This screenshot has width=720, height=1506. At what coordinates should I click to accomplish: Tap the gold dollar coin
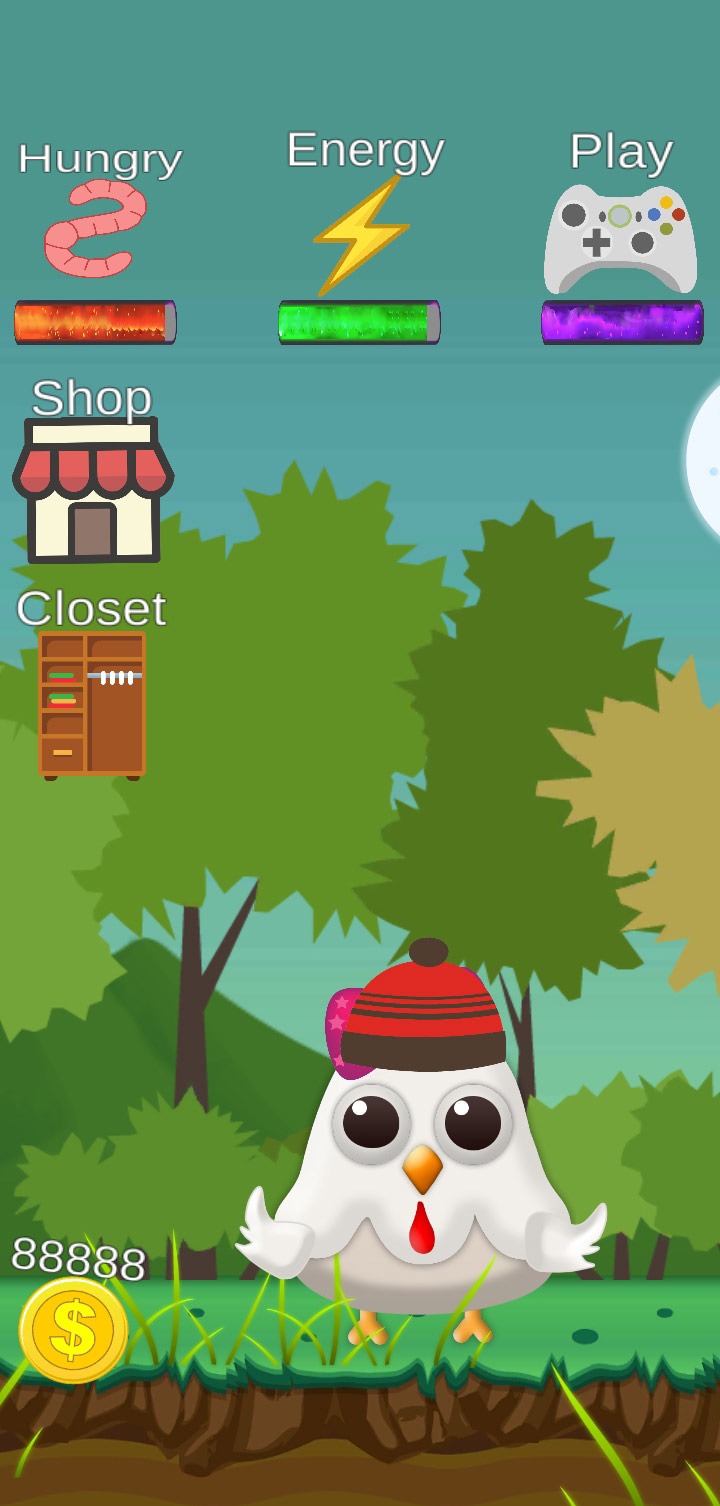coord(74,1330)
